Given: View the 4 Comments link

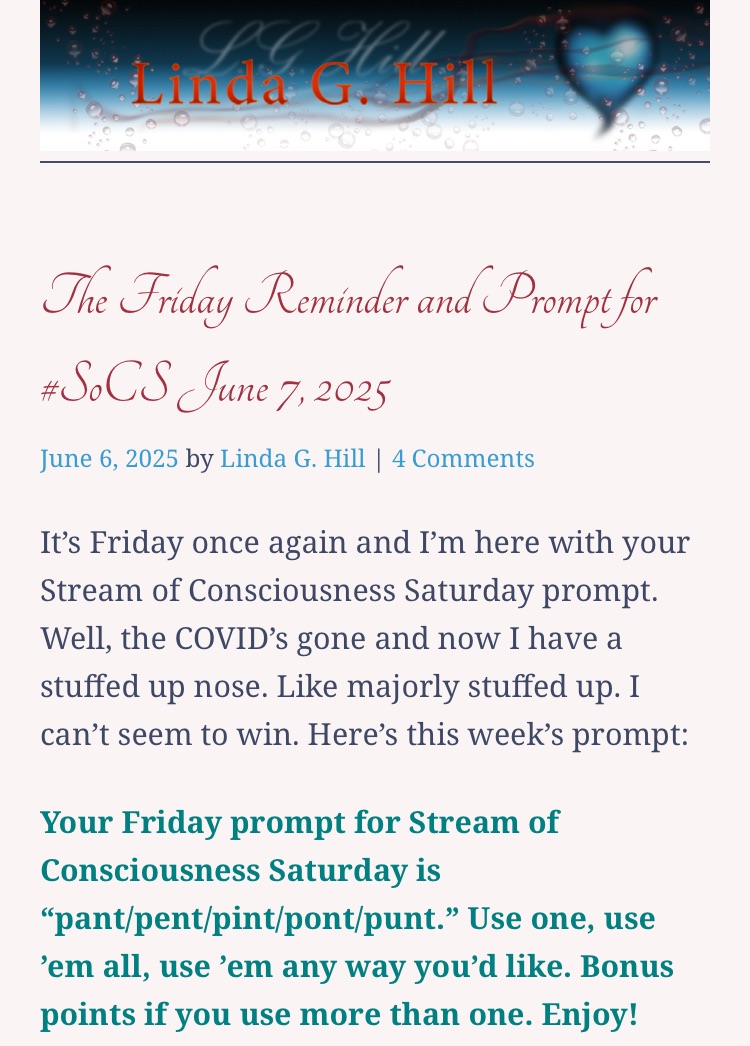Looking at the screenshot, I should (x=463, y=458).
